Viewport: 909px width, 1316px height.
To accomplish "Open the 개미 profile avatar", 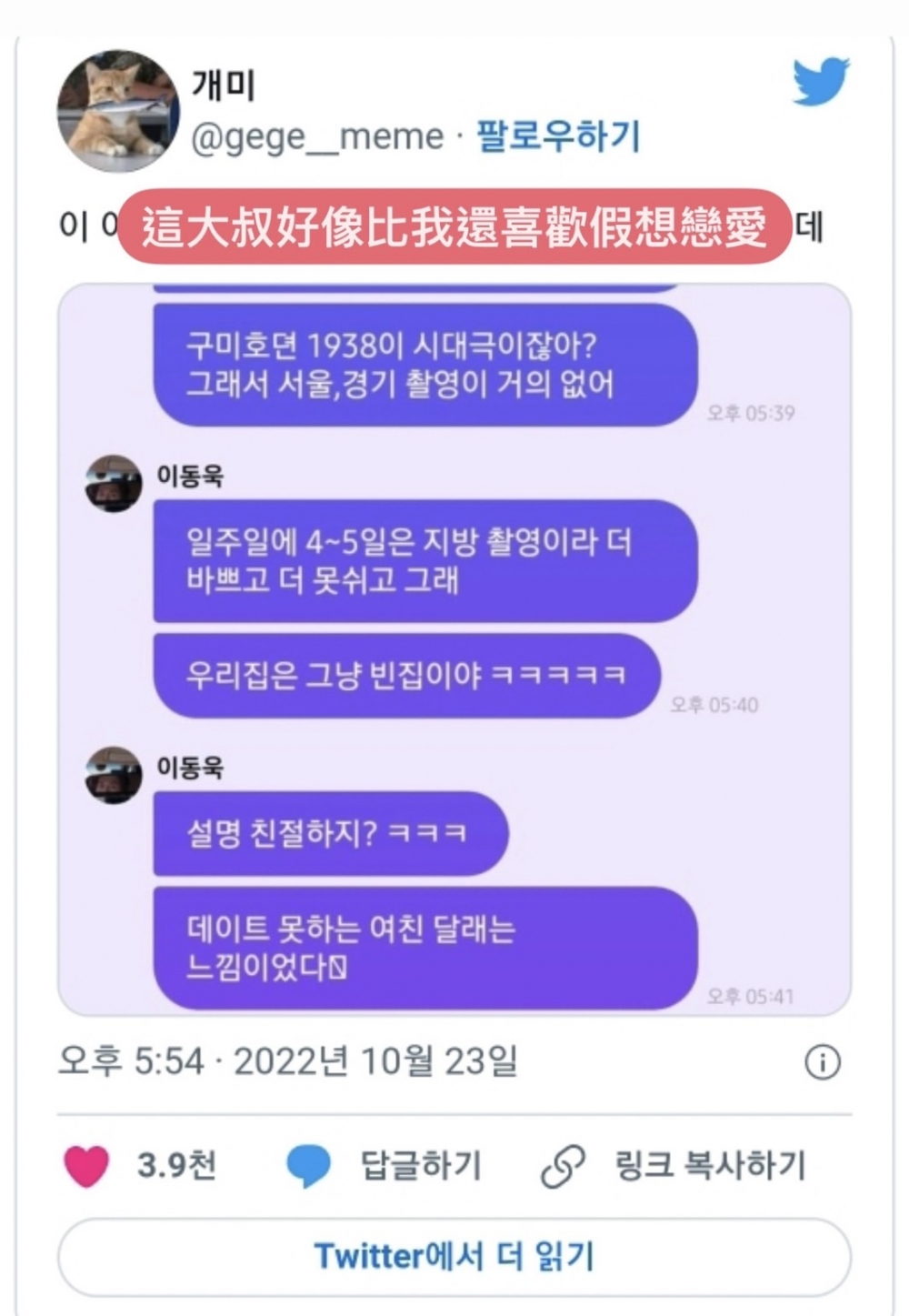I will (x=117, y=111).
